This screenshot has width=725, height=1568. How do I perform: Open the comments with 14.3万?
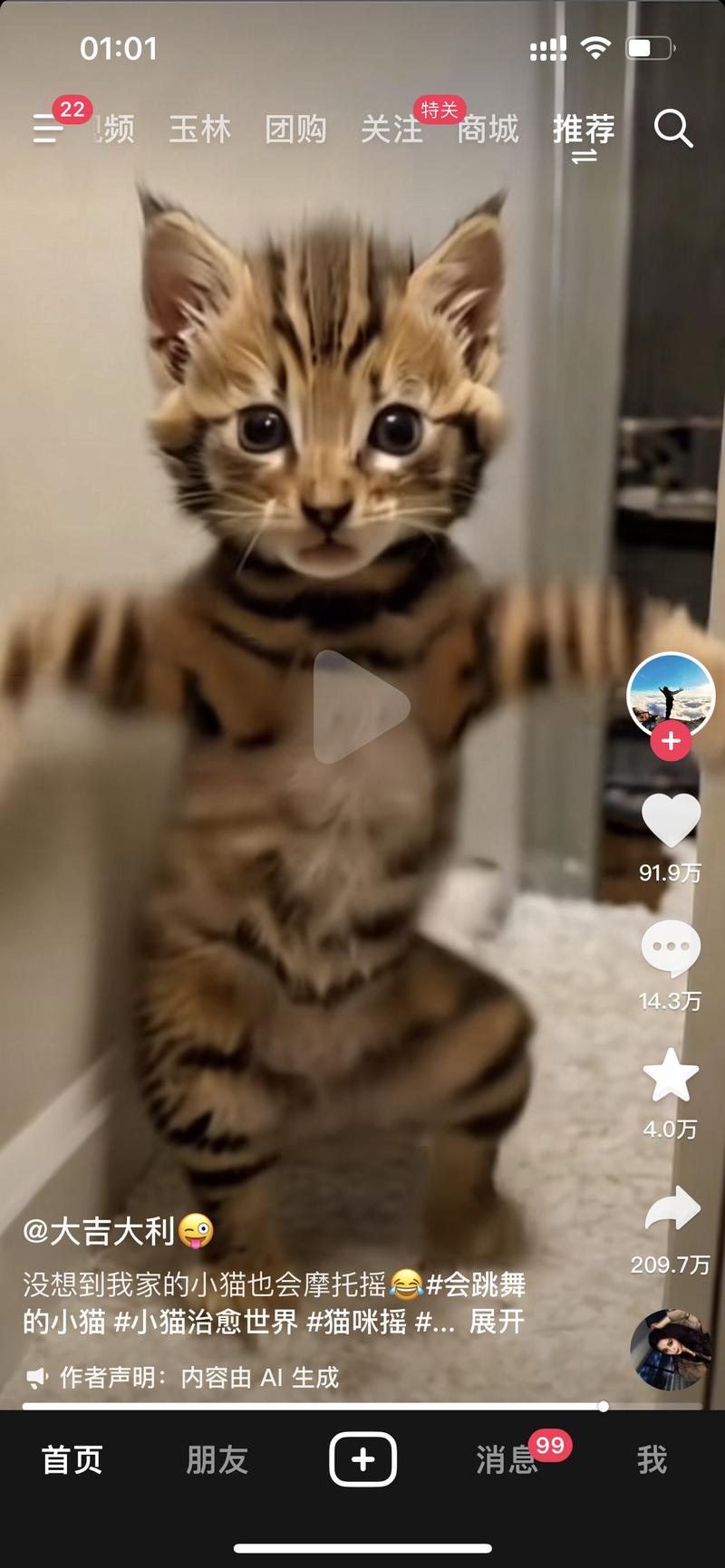pyautogui.click(x=671, y=948)
